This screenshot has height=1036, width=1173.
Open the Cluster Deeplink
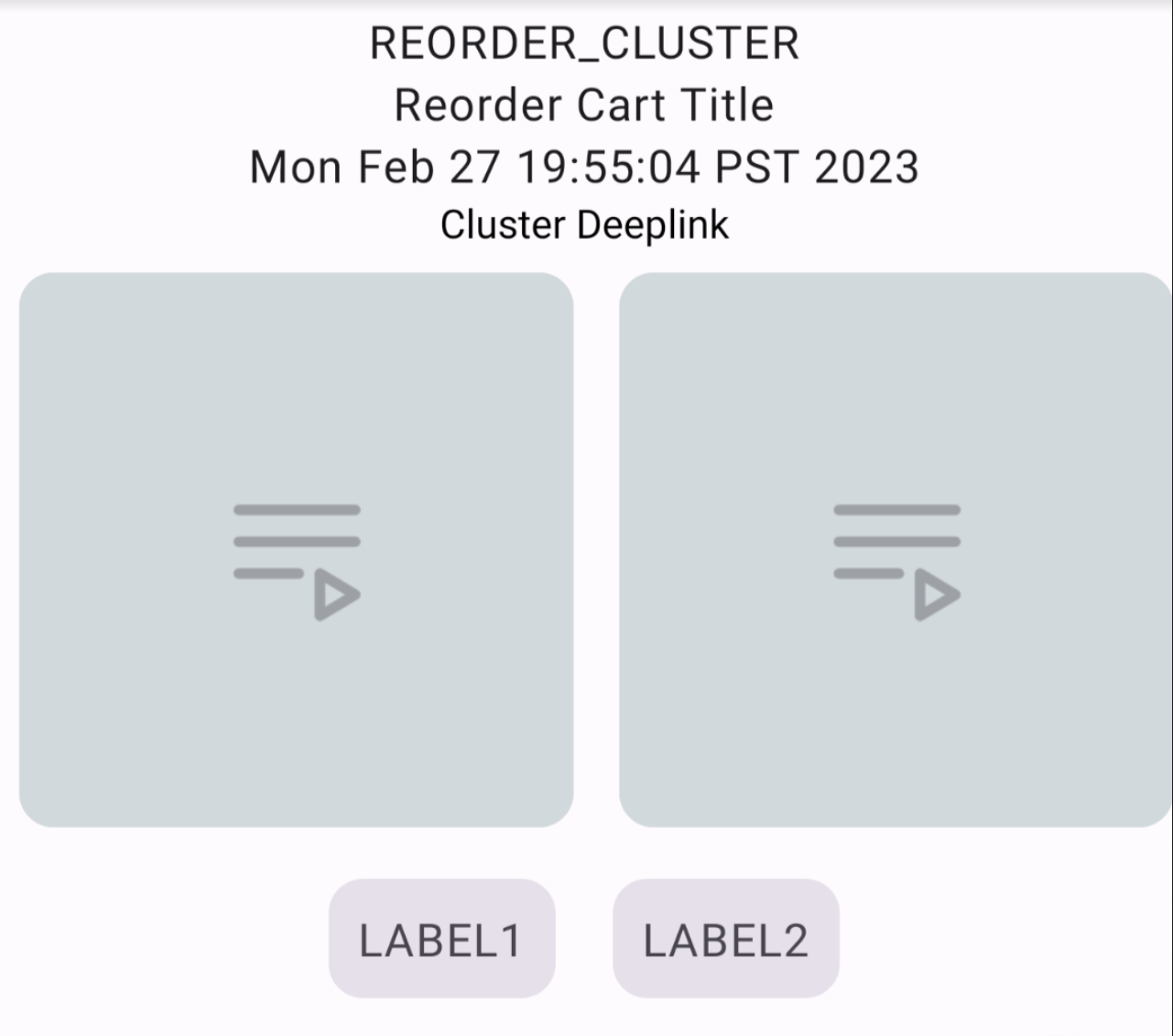pyautogui.click(x=584, y=225)
